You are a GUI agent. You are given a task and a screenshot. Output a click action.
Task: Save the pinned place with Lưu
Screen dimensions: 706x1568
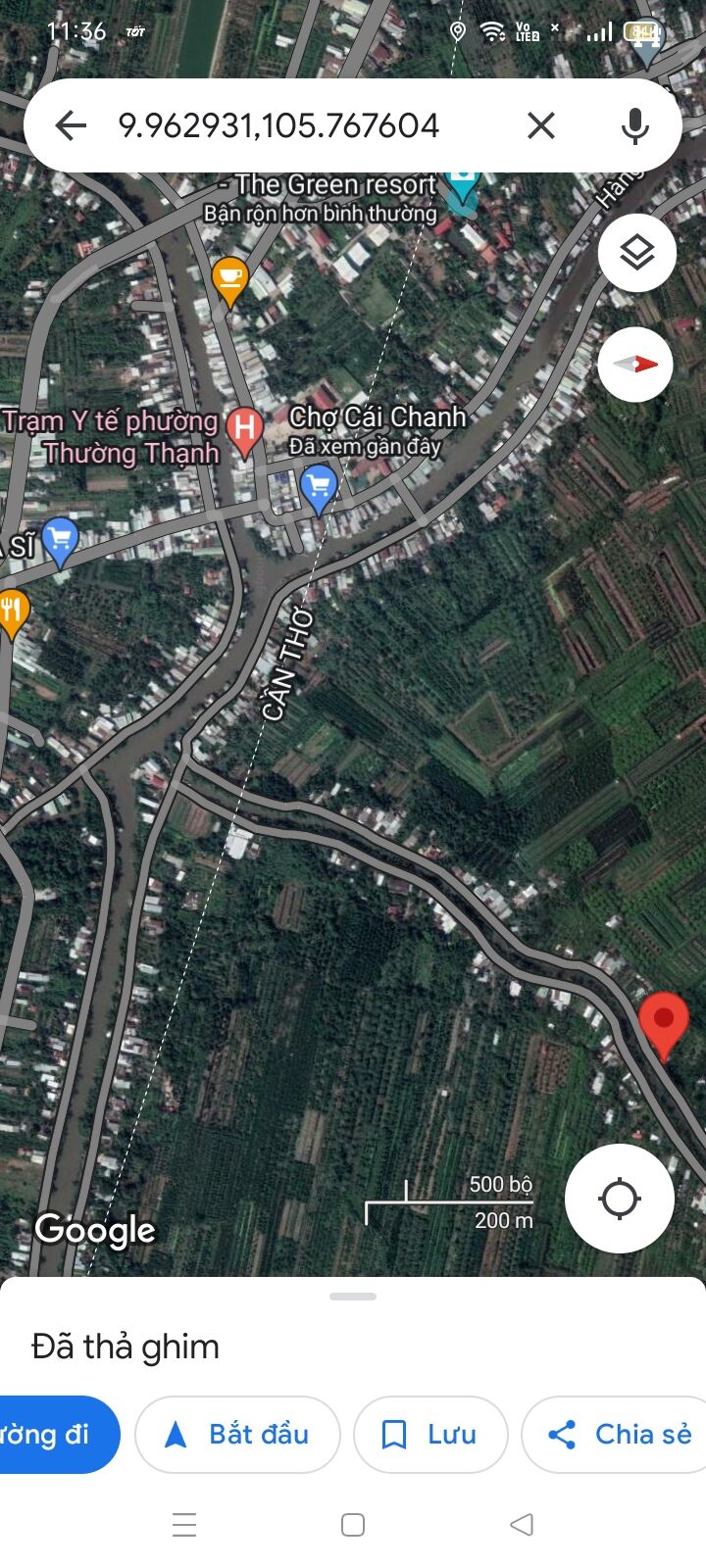[x=430, y=1434]
